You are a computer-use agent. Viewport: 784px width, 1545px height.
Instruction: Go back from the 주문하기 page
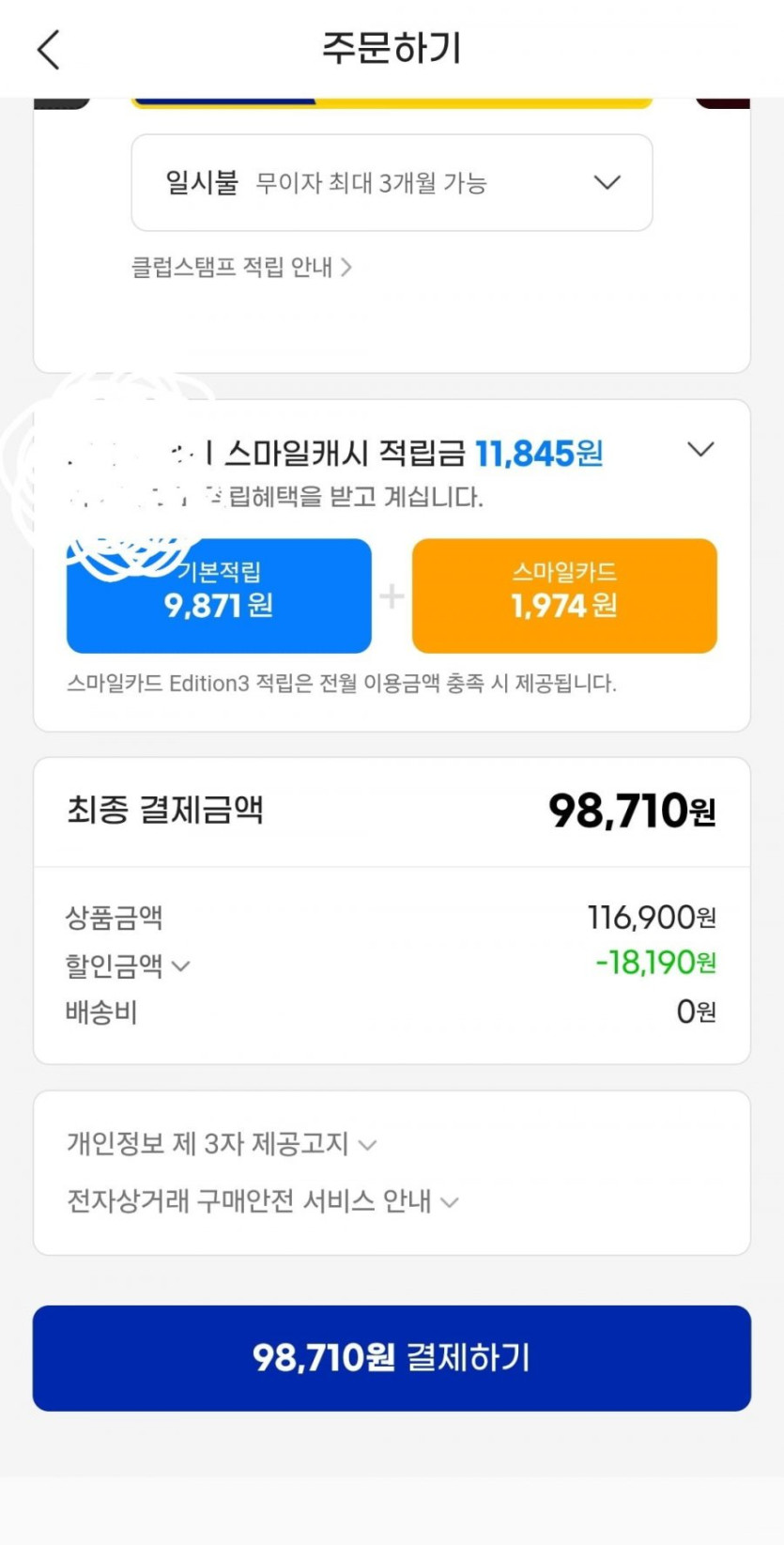(x=49, y=49)
